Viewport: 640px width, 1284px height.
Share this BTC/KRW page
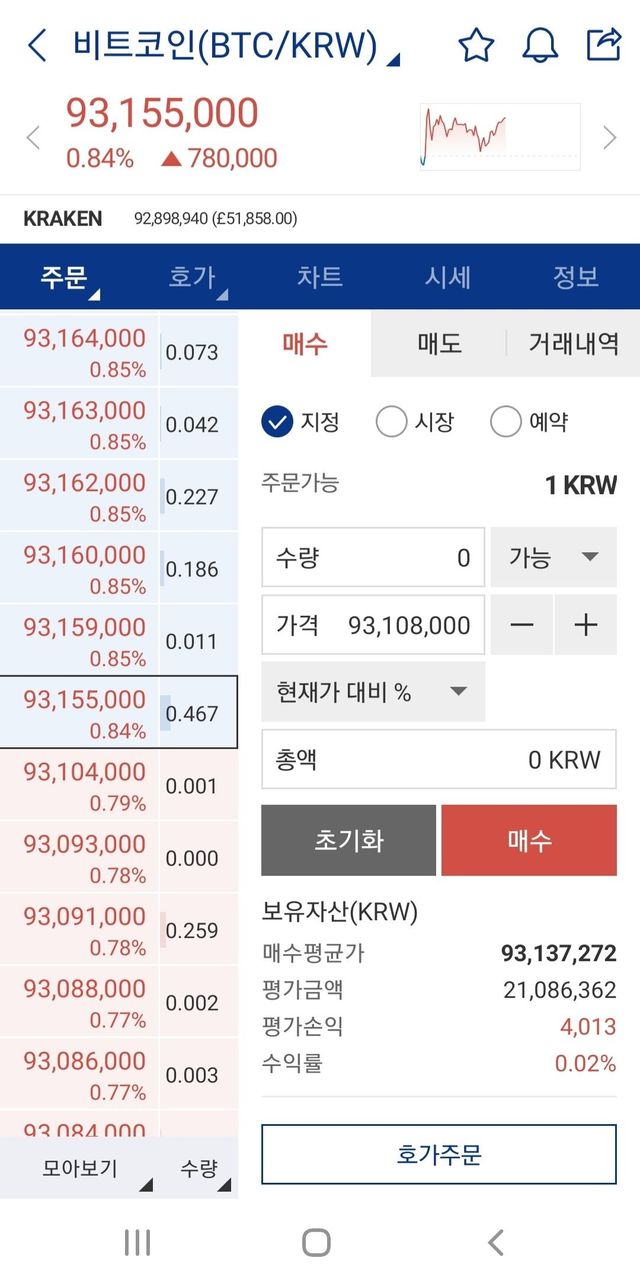coord(603,45)
